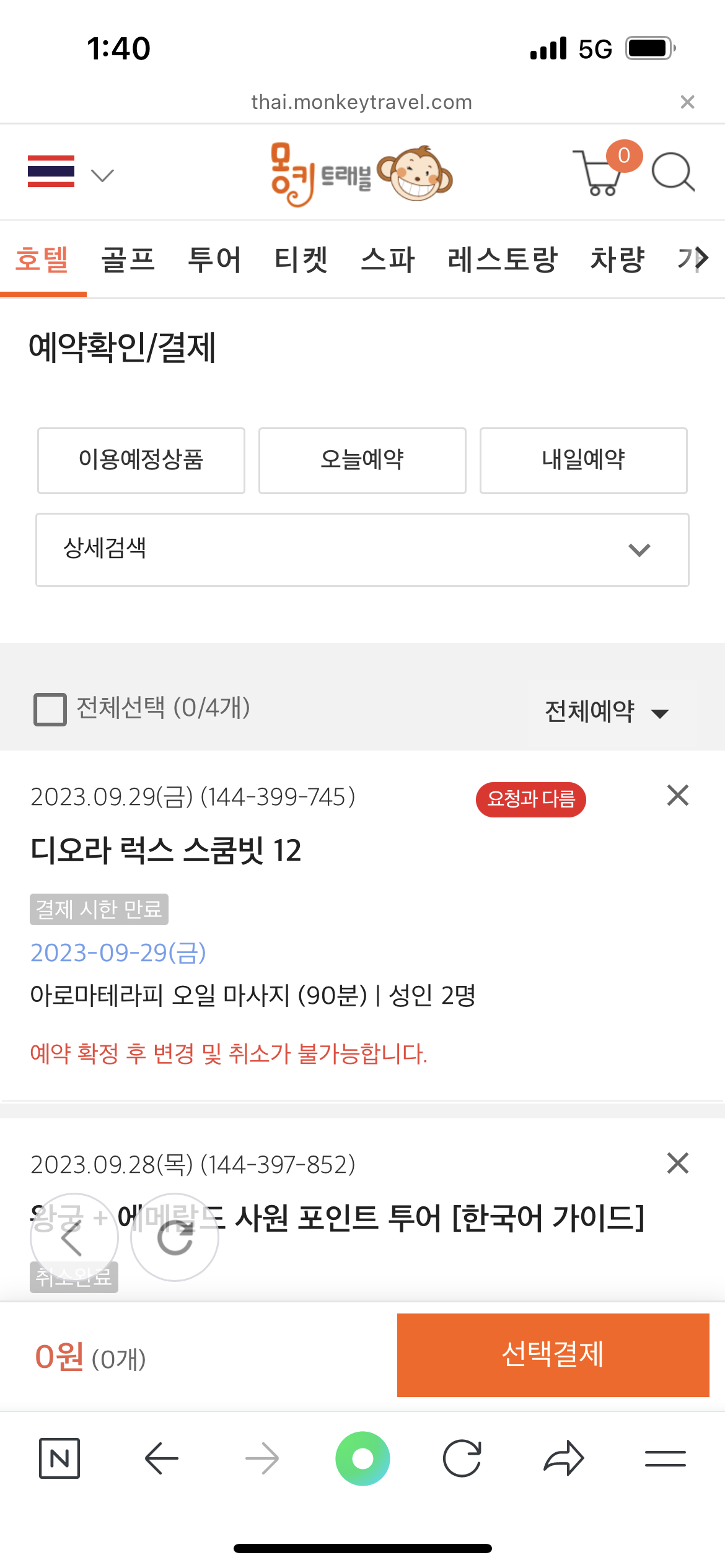Close the in-app browser page
The image size is (725, 1568).
click(687, 102)
